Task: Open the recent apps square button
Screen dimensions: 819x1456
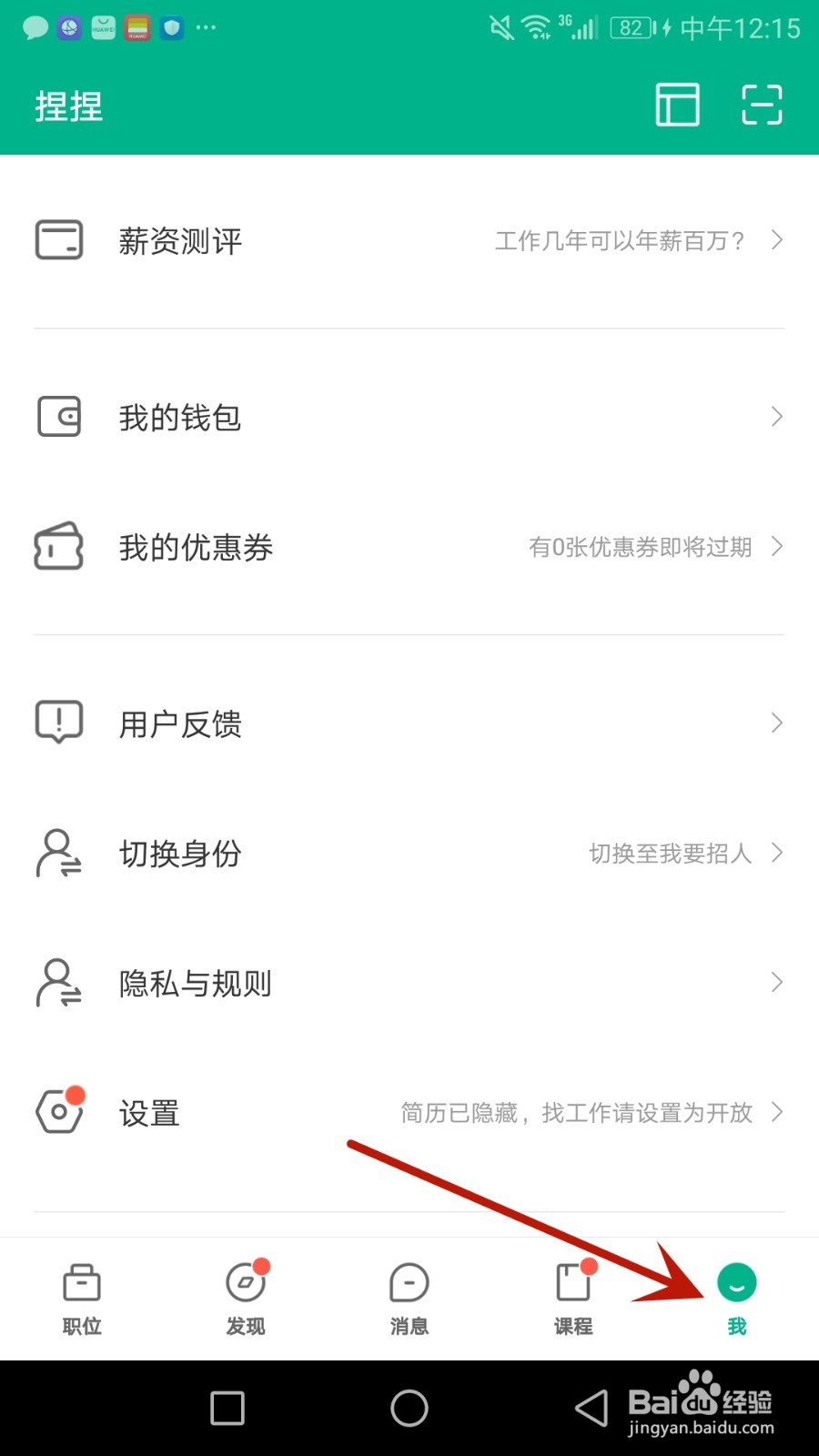Action: [x=227, y=1408]
